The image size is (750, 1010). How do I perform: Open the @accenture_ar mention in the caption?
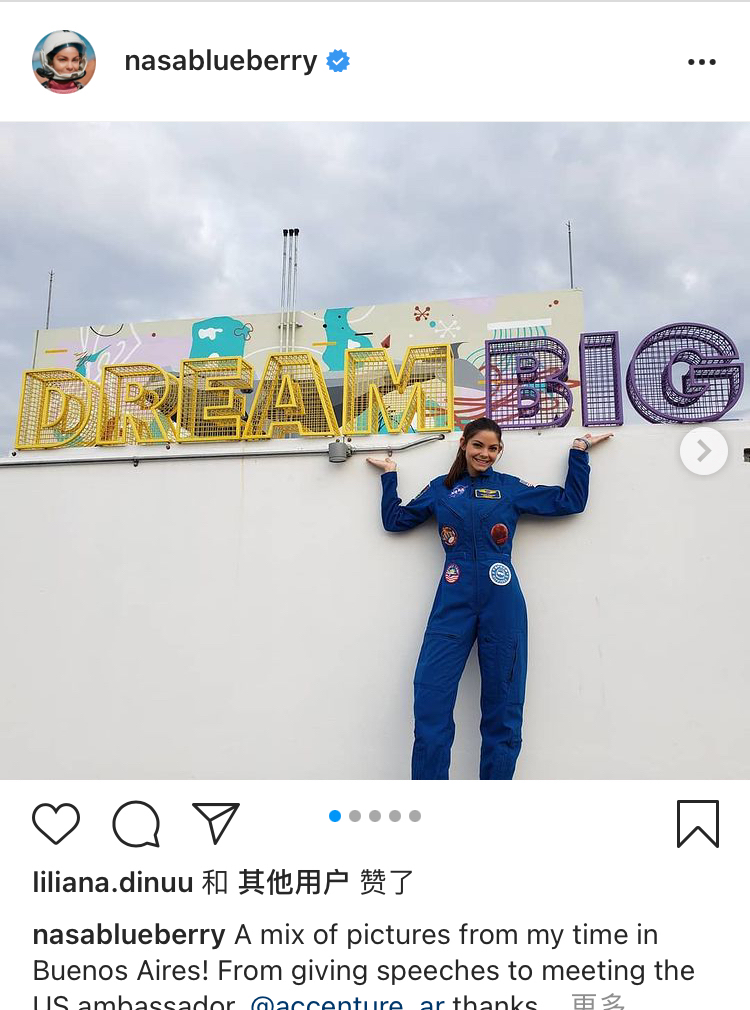(347, 1002)
